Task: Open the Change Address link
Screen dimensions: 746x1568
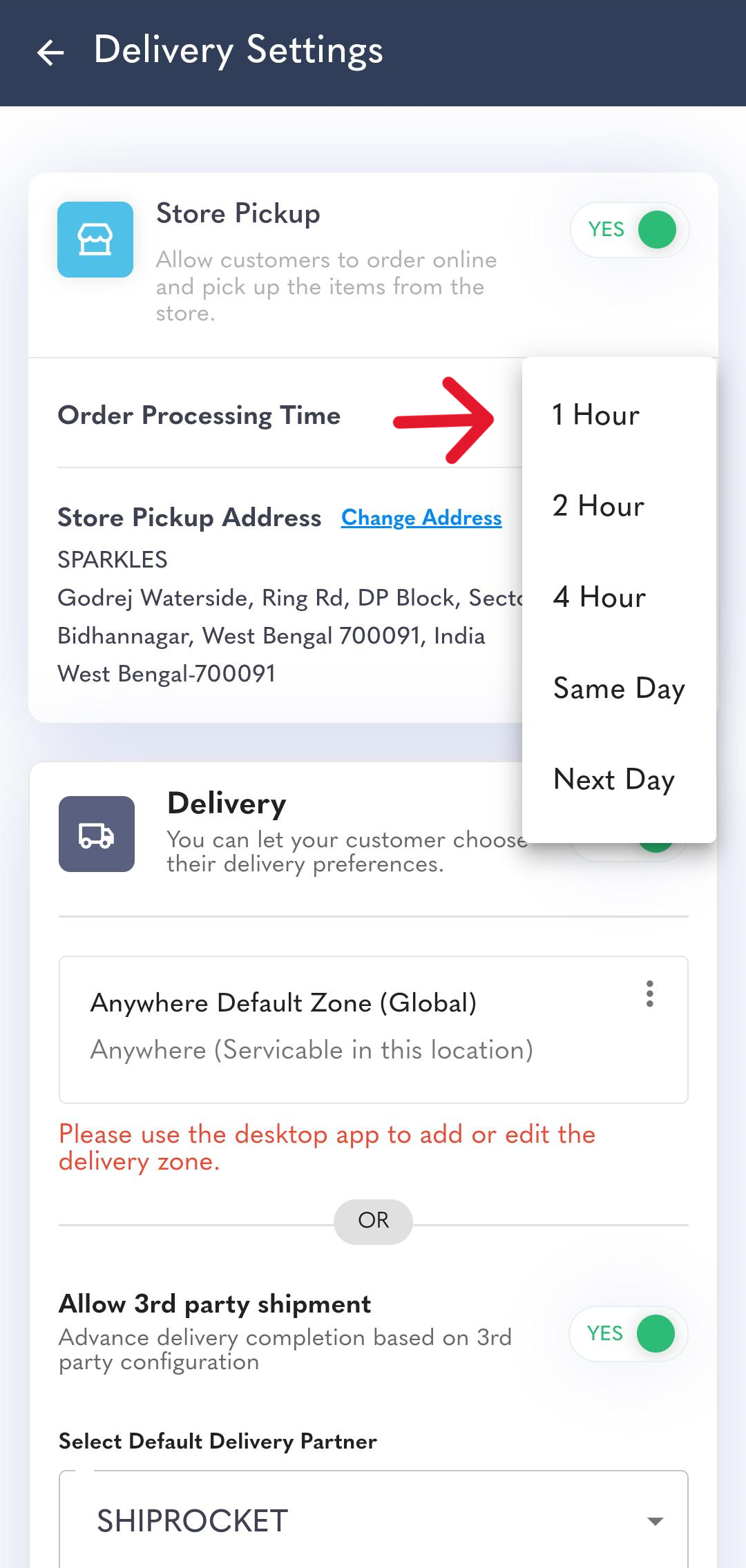Action: click(x=421, y=518)
